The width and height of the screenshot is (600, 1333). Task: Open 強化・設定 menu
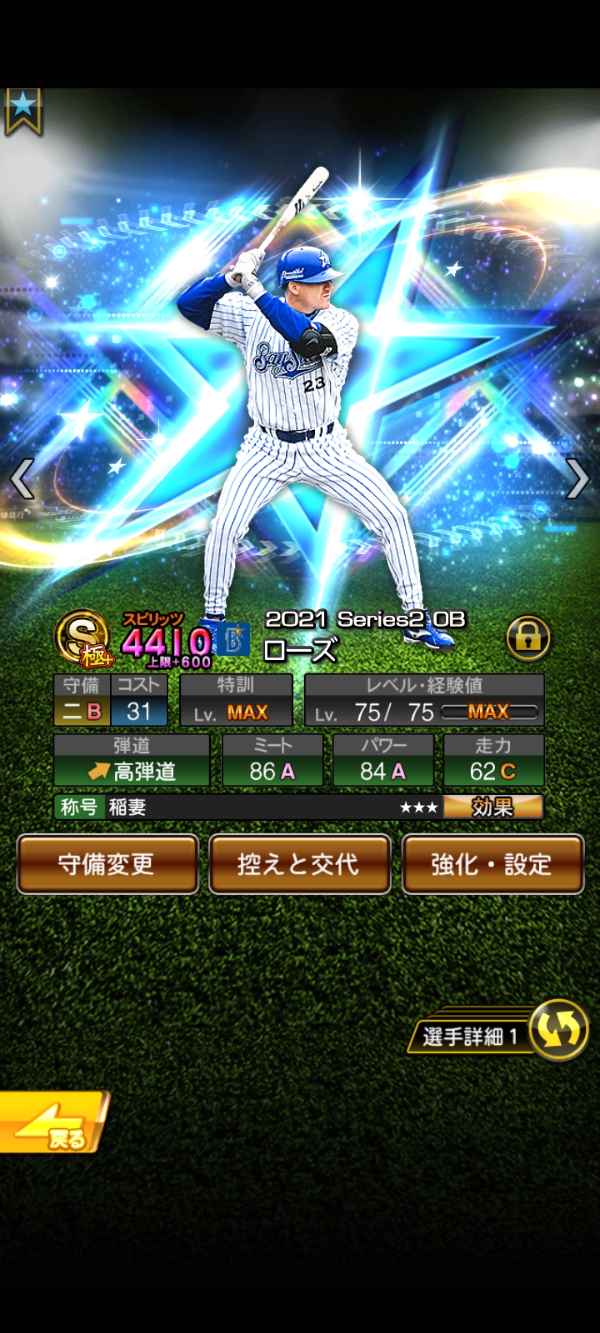tap(492, 864)
